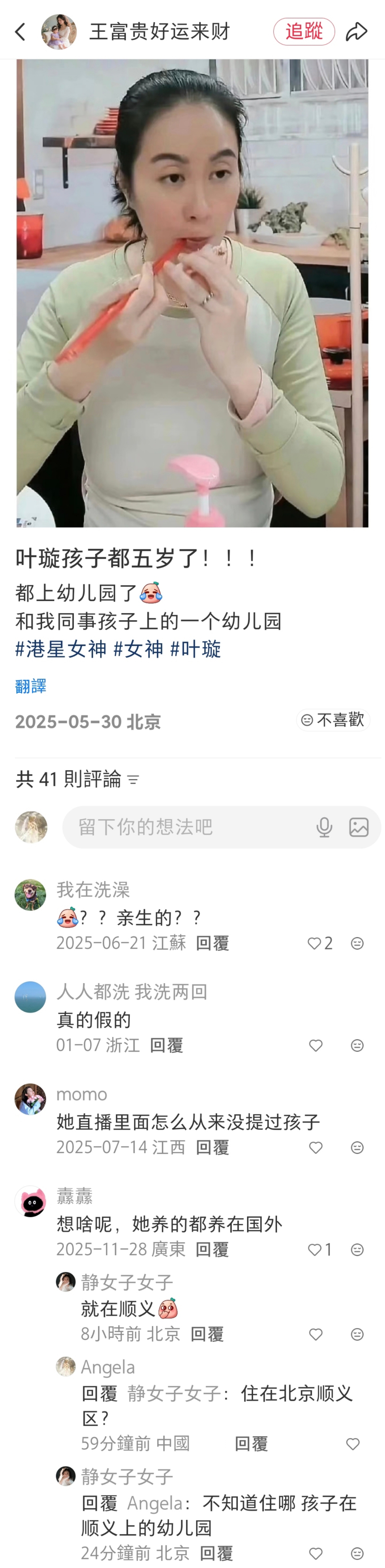Open the #港星女神 hashtag
This screenshot has height=1568, width=385.
61,649
